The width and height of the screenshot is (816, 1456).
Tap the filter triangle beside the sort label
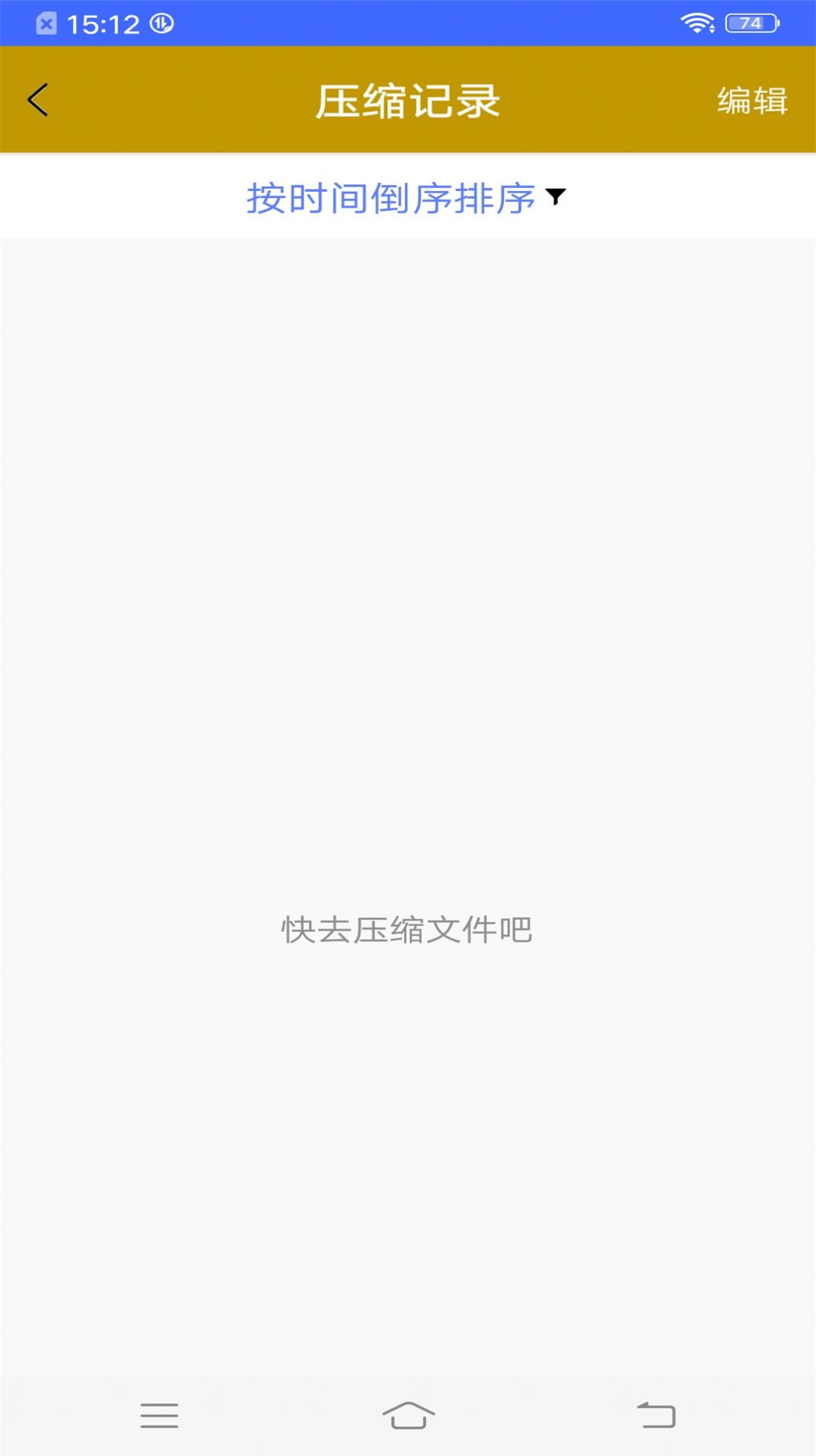tap(559, 196)
